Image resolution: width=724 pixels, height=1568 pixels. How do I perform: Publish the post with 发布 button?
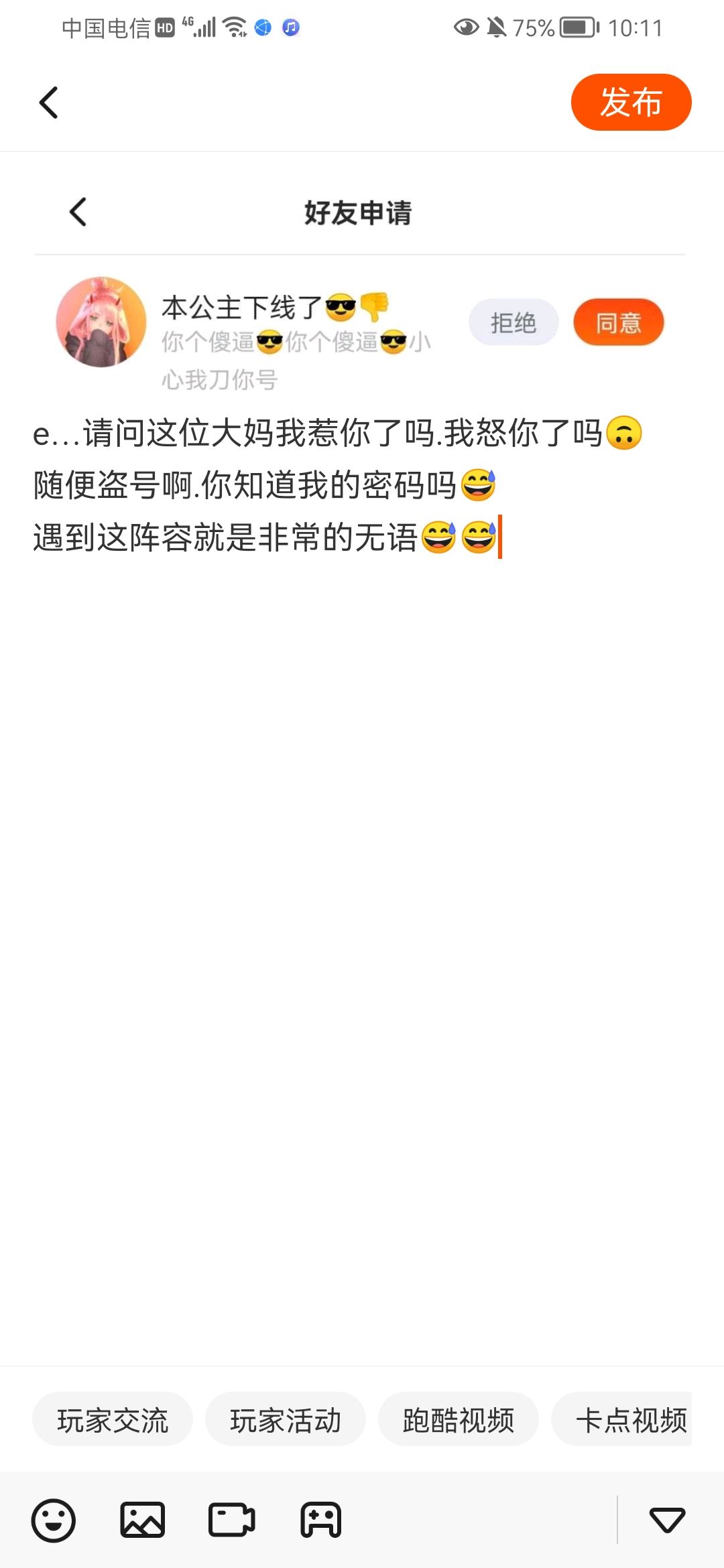click(631, 102)
